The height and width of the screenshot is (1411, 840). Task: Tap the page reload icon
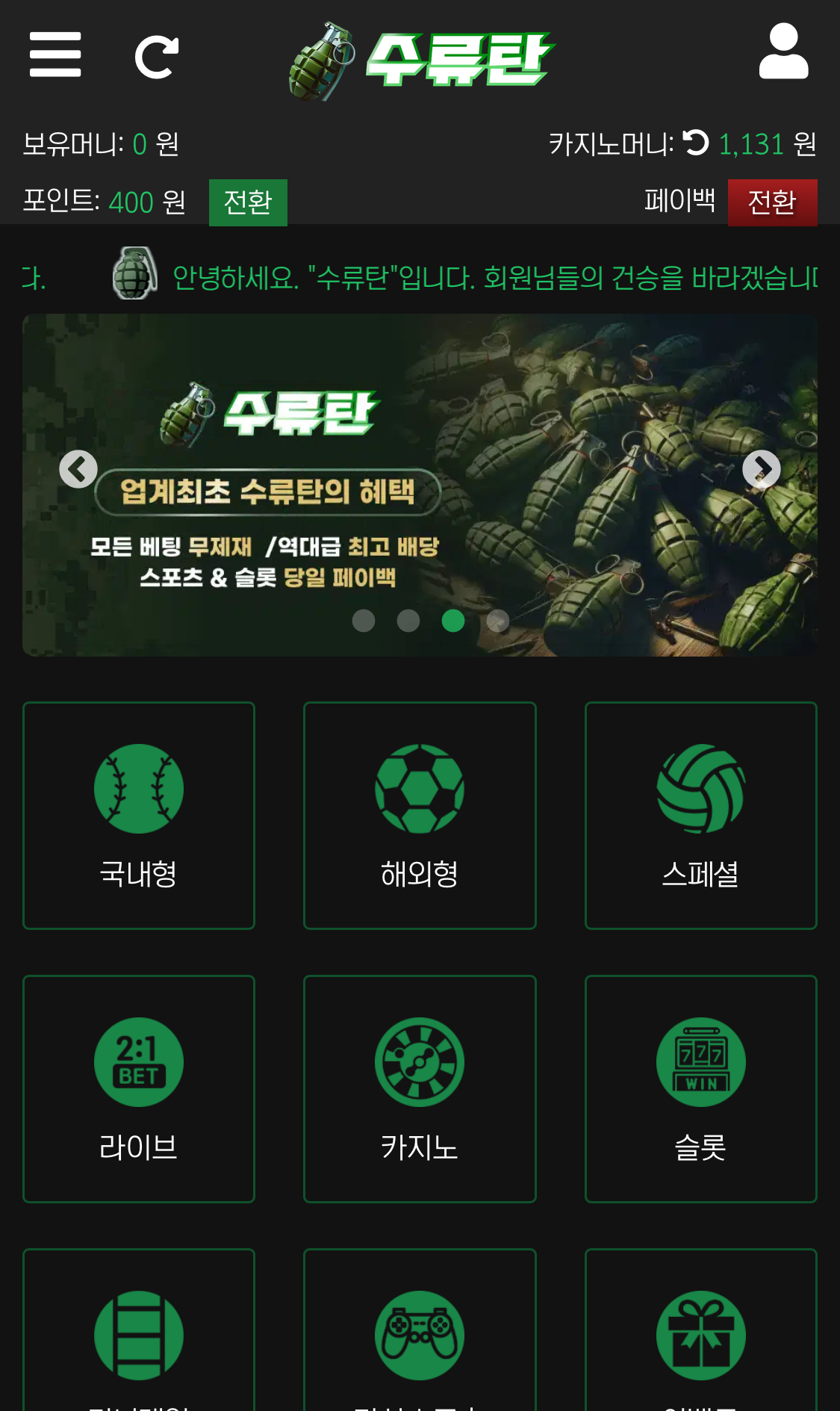click(x=156, y=57)
